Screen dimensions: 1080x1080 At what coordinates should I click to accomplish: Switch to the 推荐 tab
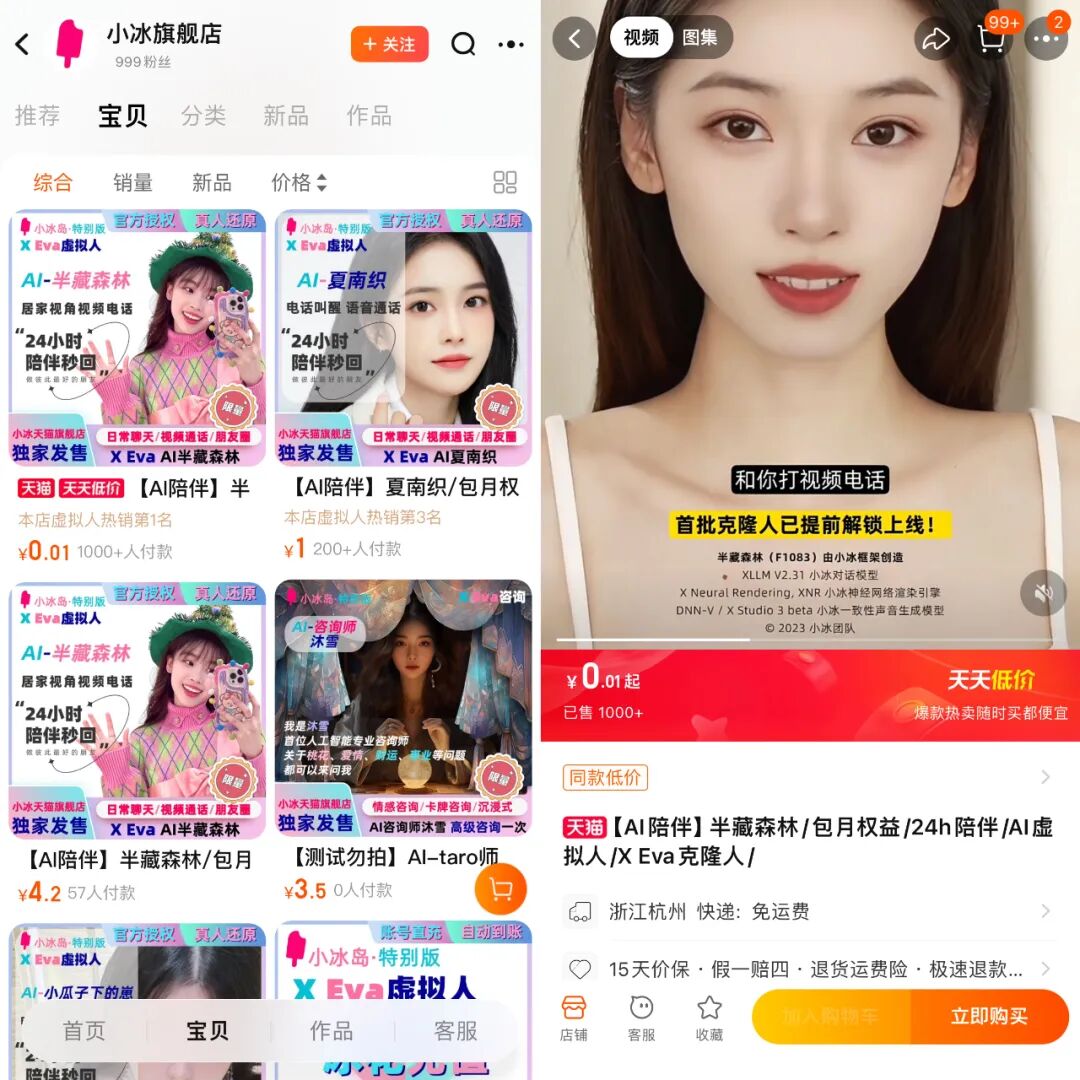(x=38, y=116)
